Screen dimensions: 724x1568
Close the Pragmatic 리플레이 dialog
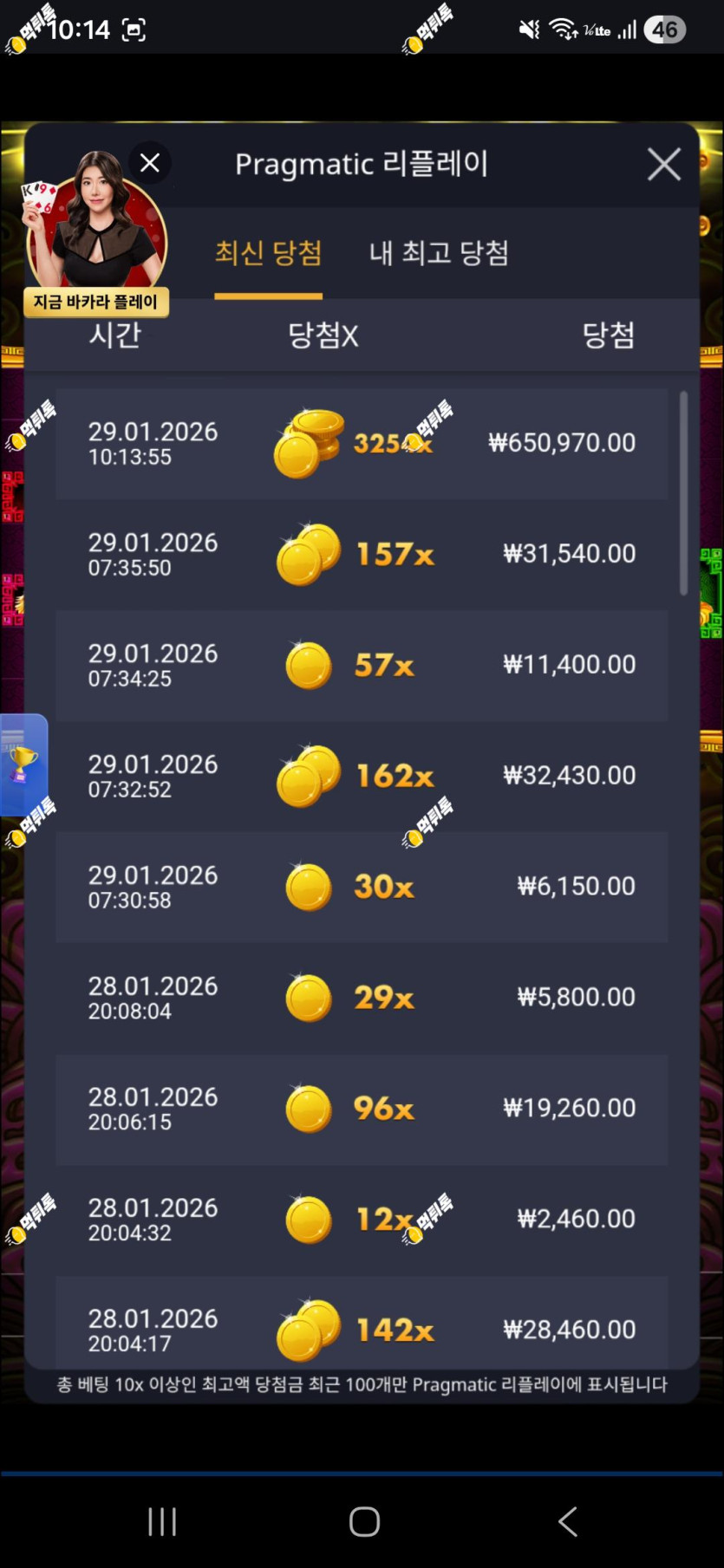pyautogui.click(x=663, y=164)
